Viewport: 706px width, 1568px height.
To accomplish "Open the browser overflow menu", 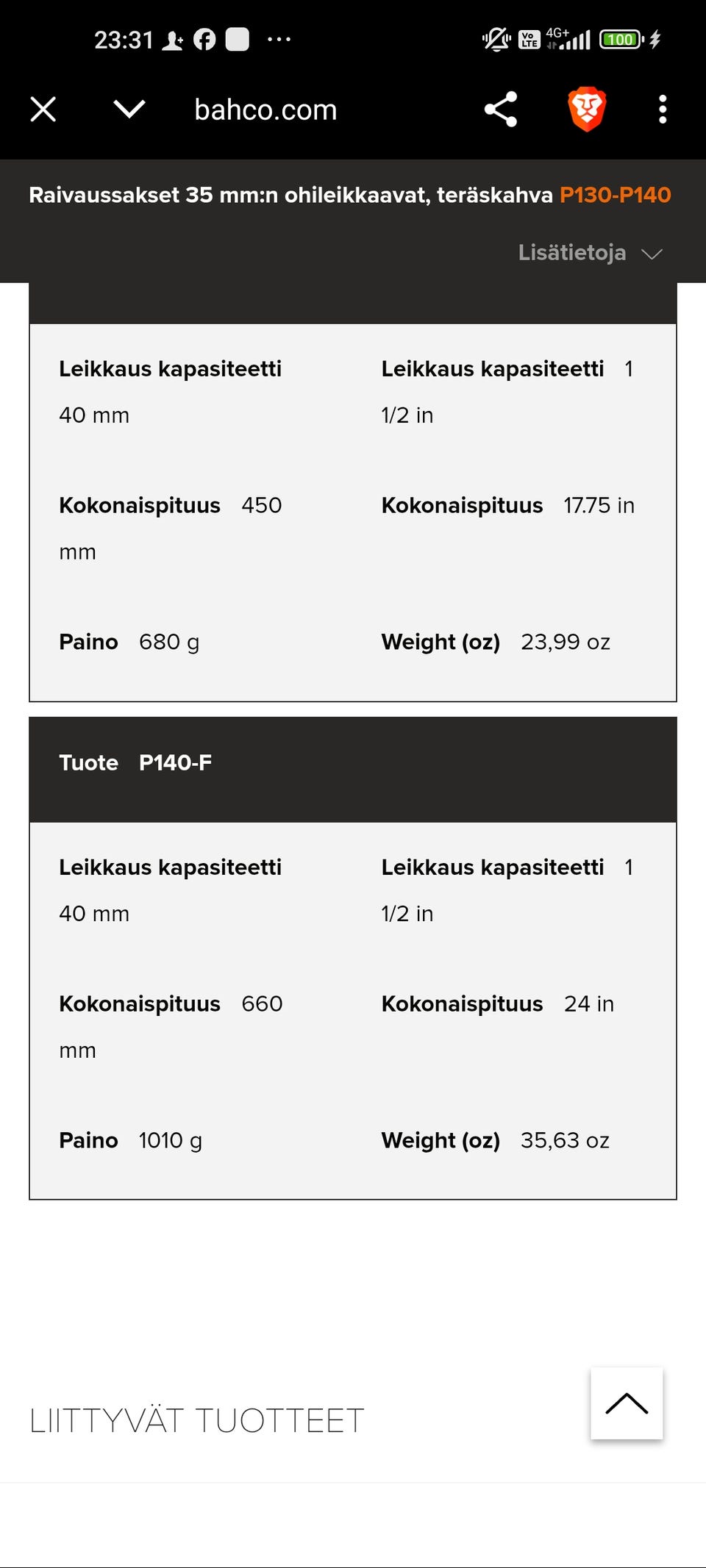I will [x=663, y=110].
